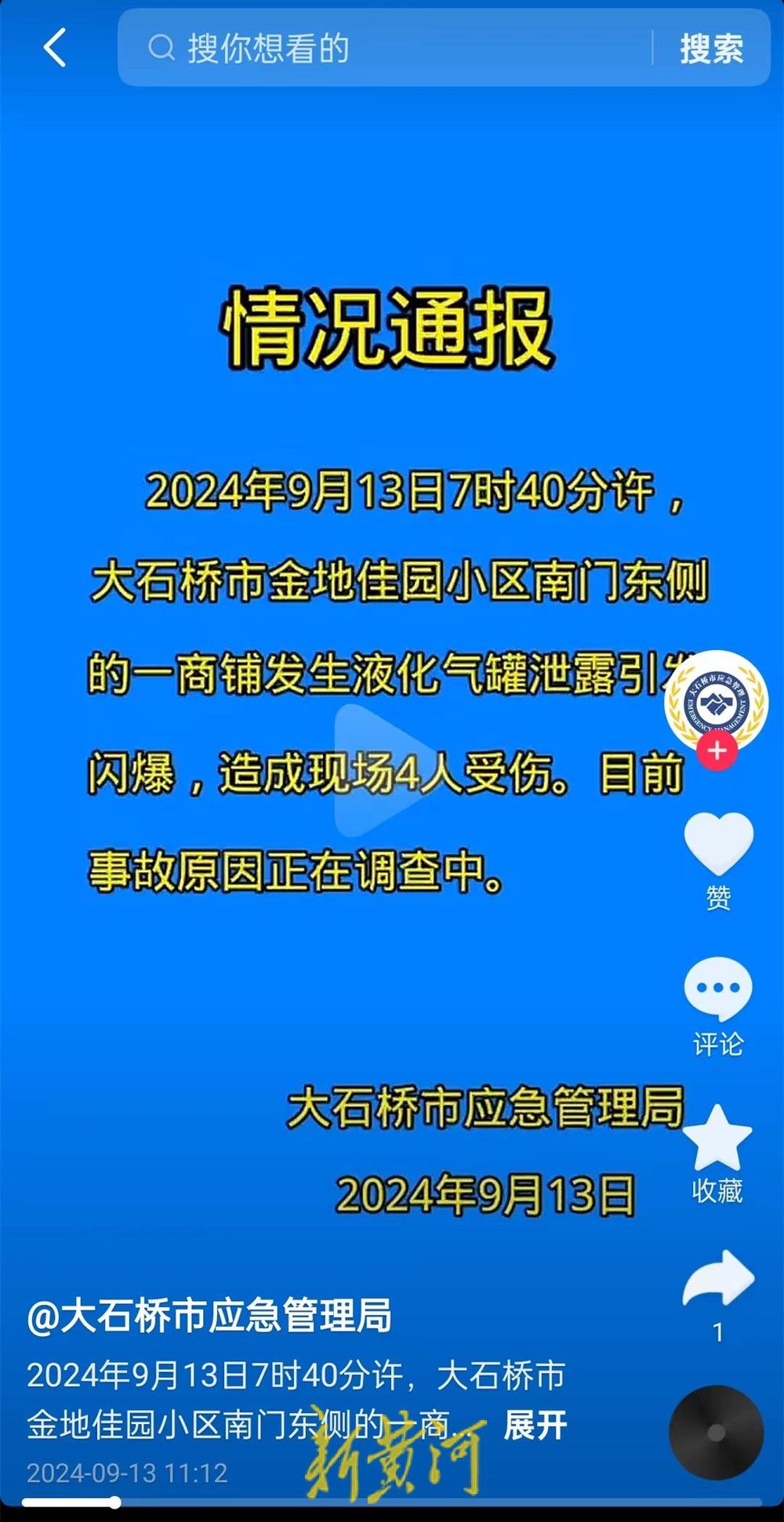The width and height of the screenshot is (784, 1522).
Task: Seek the video using the progress bar
Action: (392, 1502)
